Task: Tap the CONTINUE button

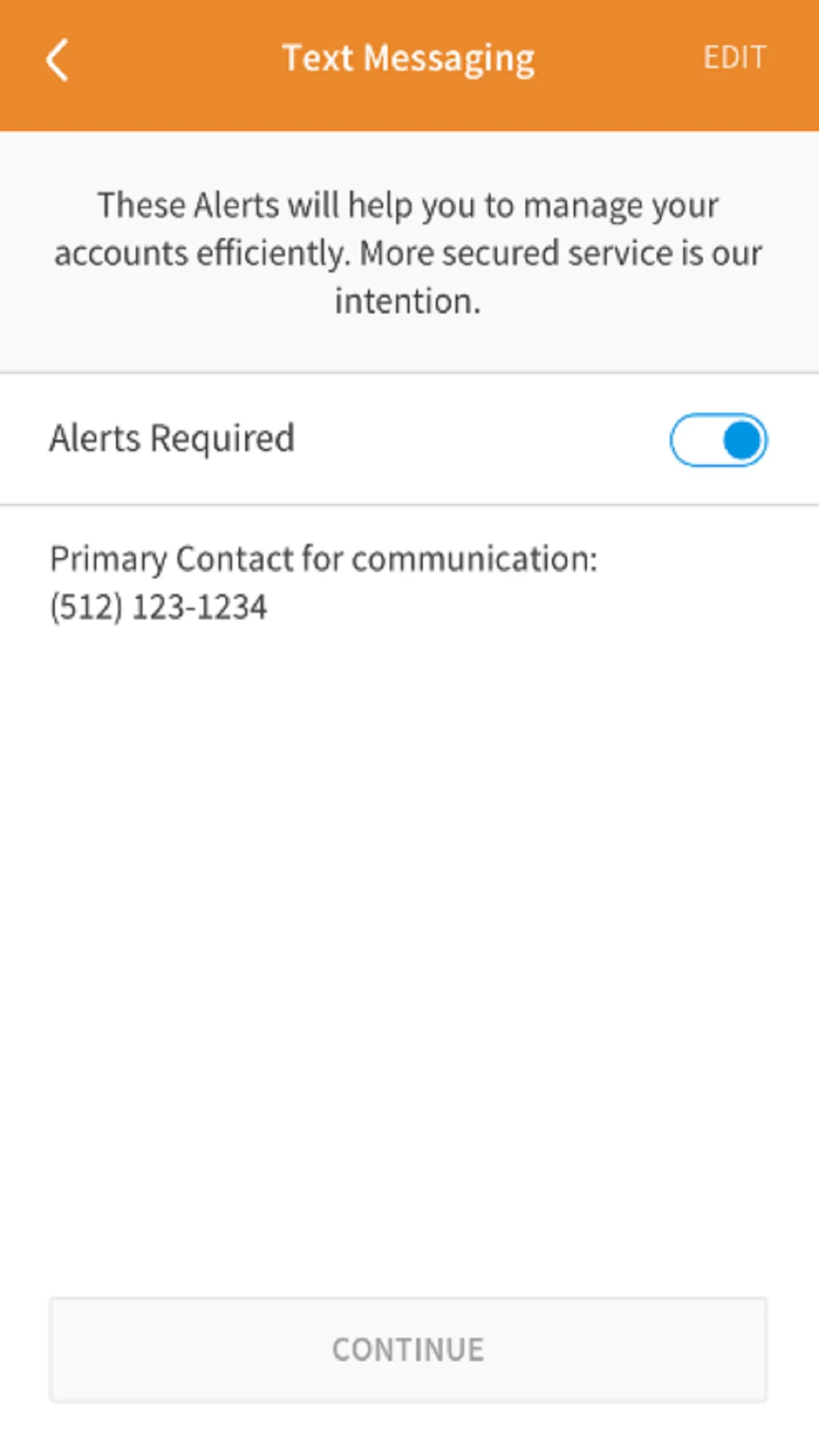Action: tap(408, 1349)
